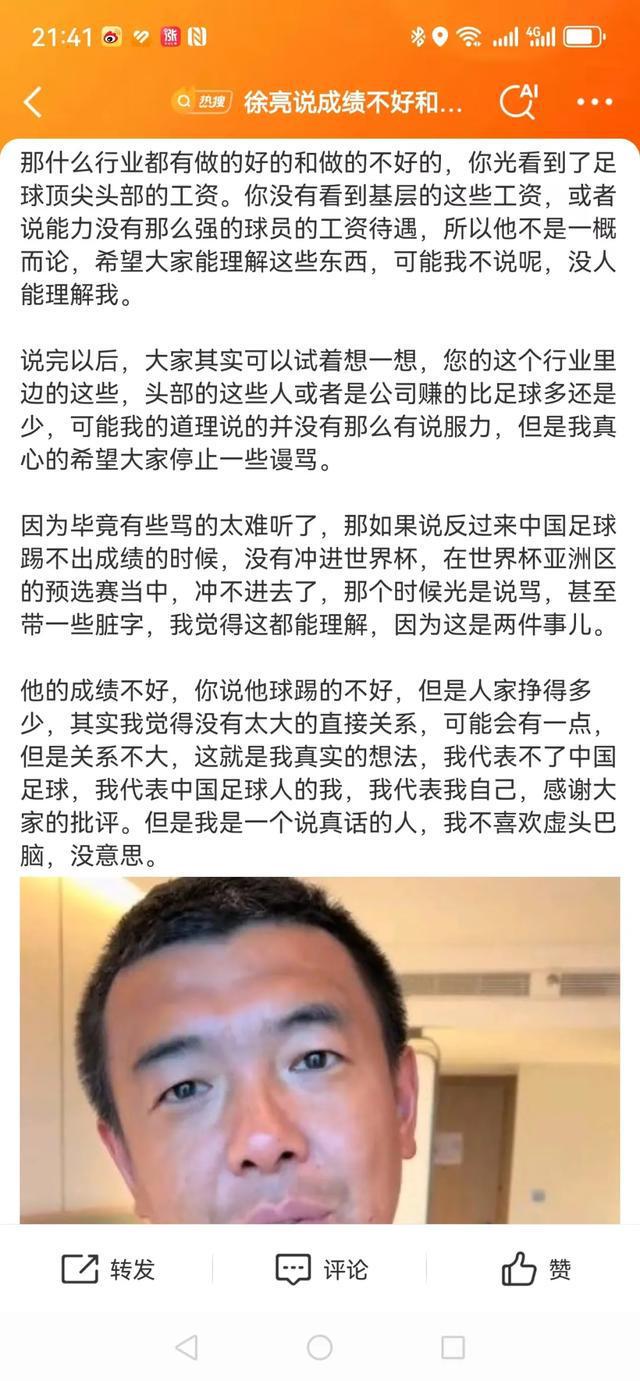Go back using the top-left arrow
Viewport: 640px width, 1381px height.
click(33, 102)
